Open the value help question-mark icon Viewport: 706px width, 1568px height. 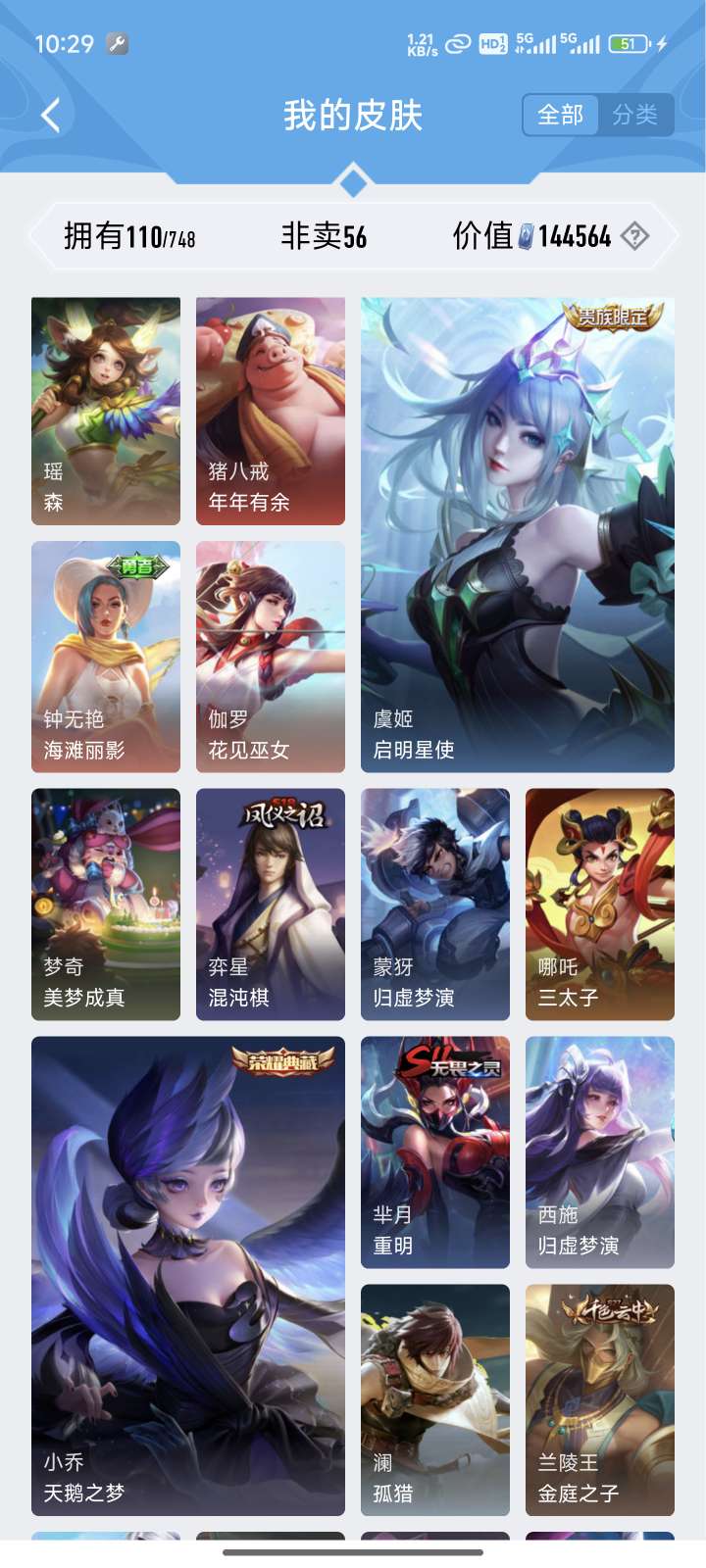[x=635, y=236]
